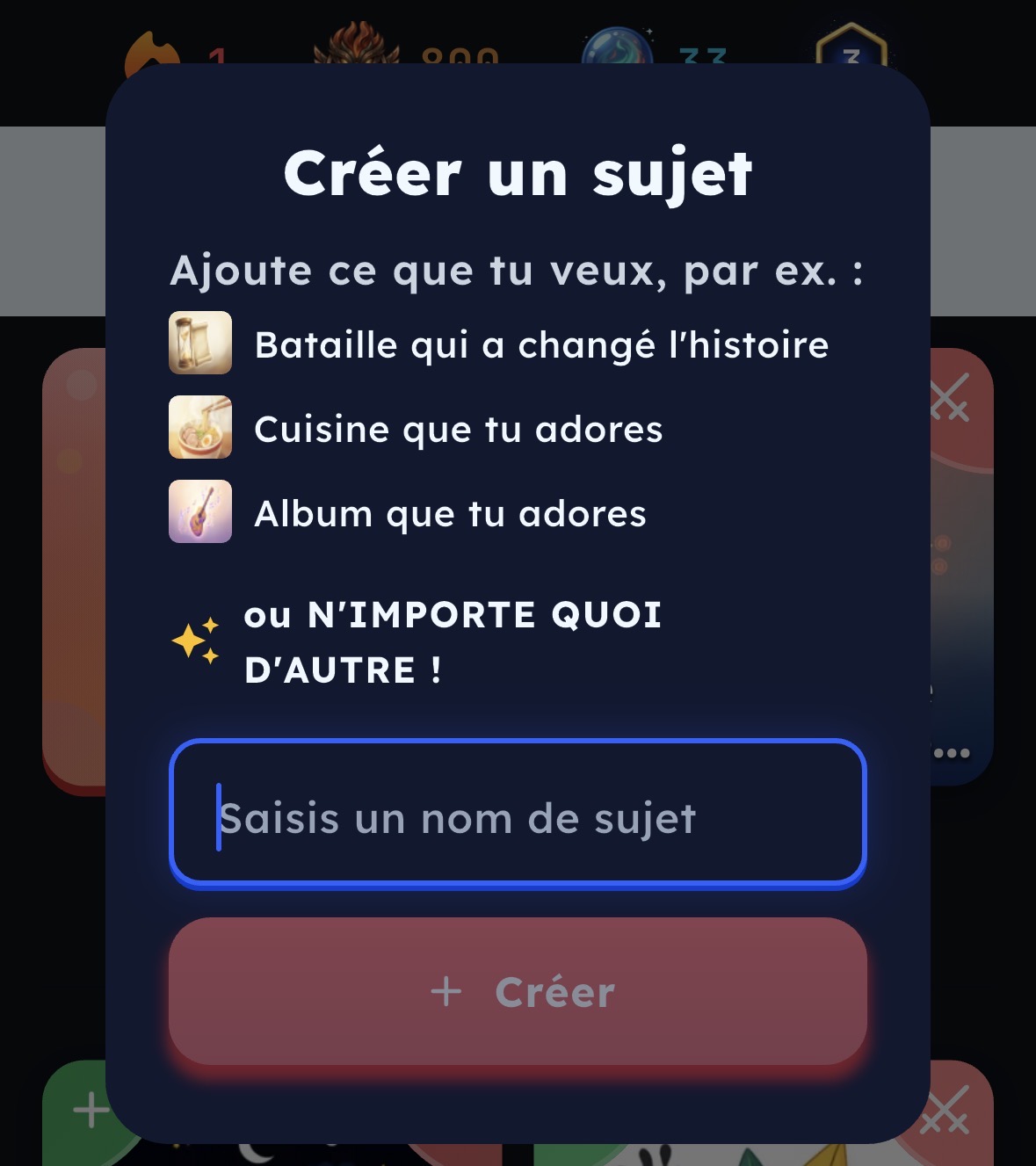Tap the Créer button
The image size is (1036, 1166).
coord(518,991)
